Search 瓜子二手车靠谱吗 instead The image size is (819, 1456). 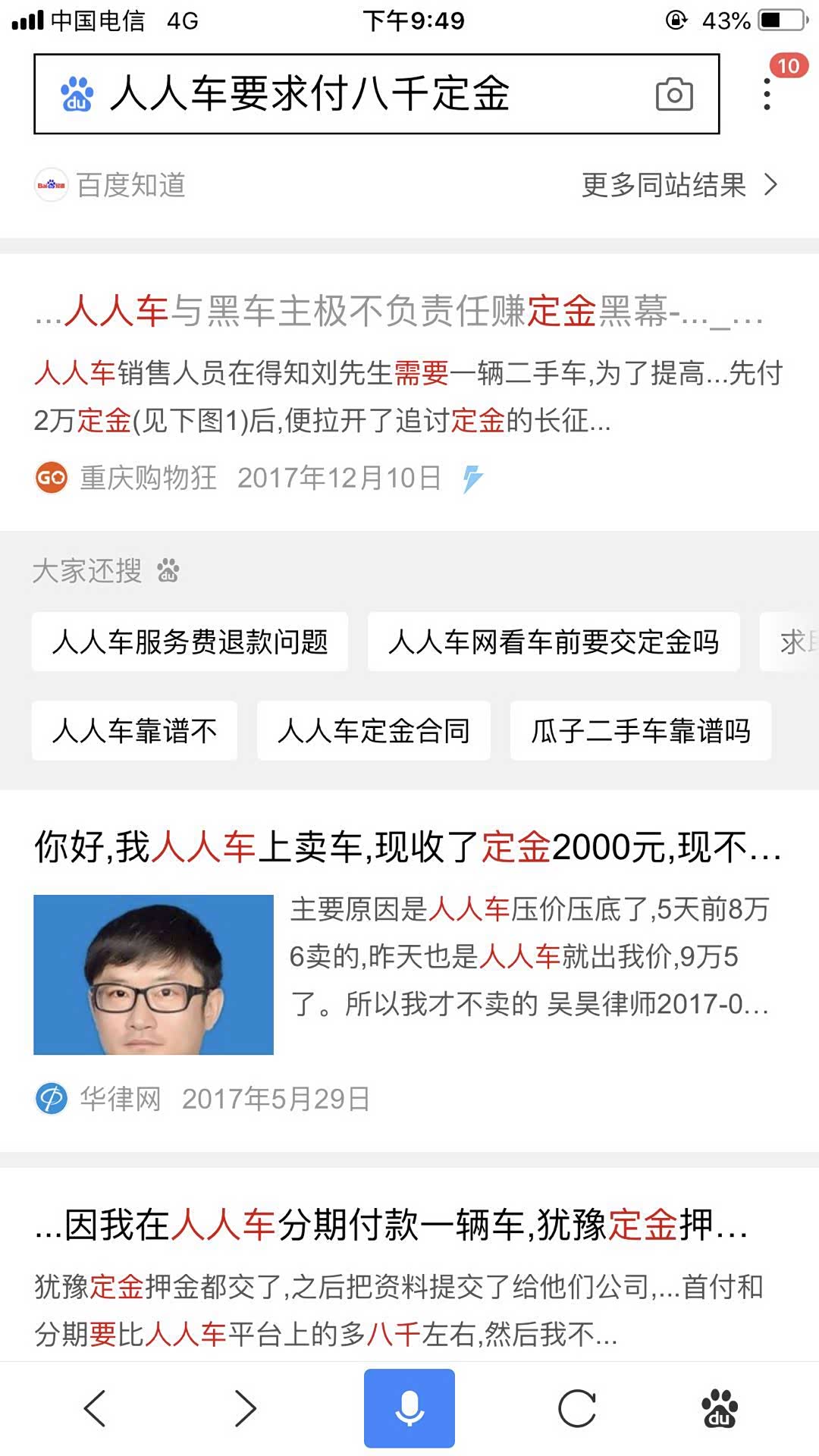641,731
